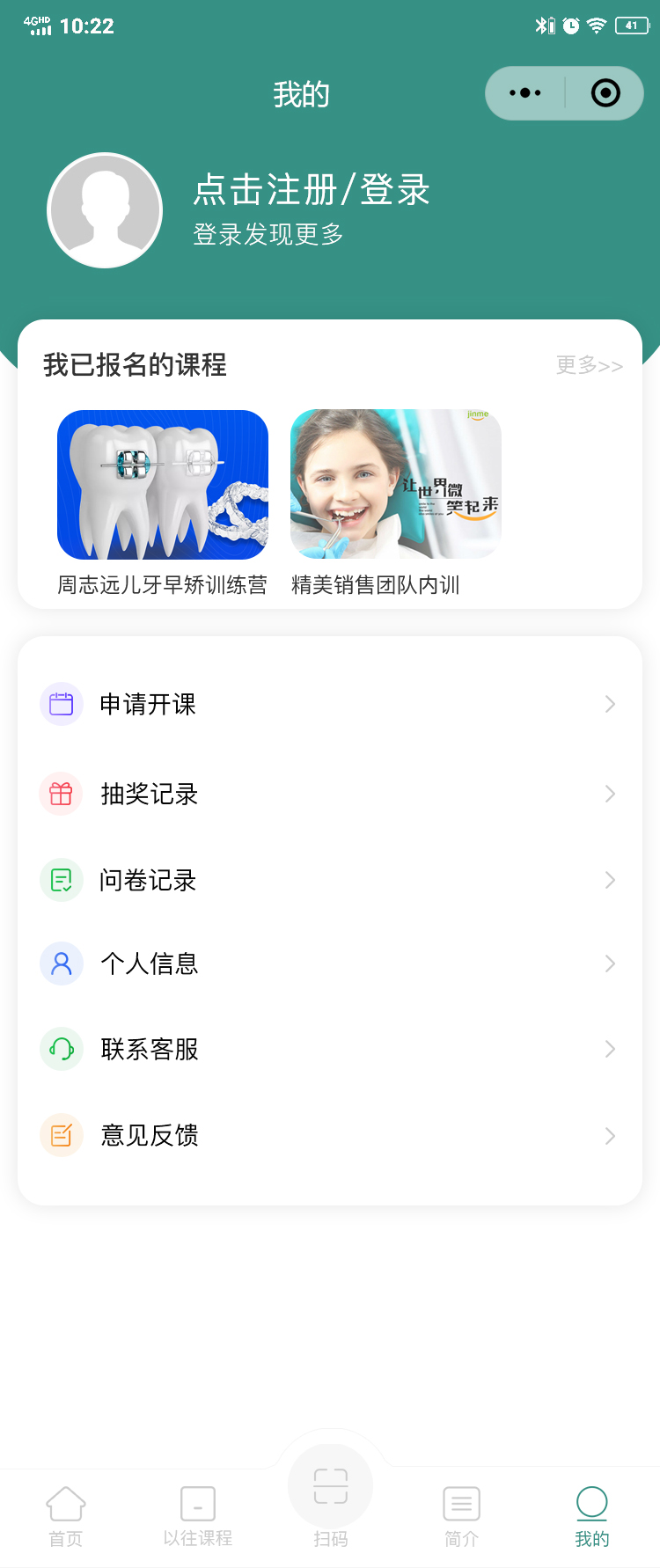Viewport: 660px width, 1568px height.
Task: Close the mini program via circle icon
Action: [x=605, y=93]
